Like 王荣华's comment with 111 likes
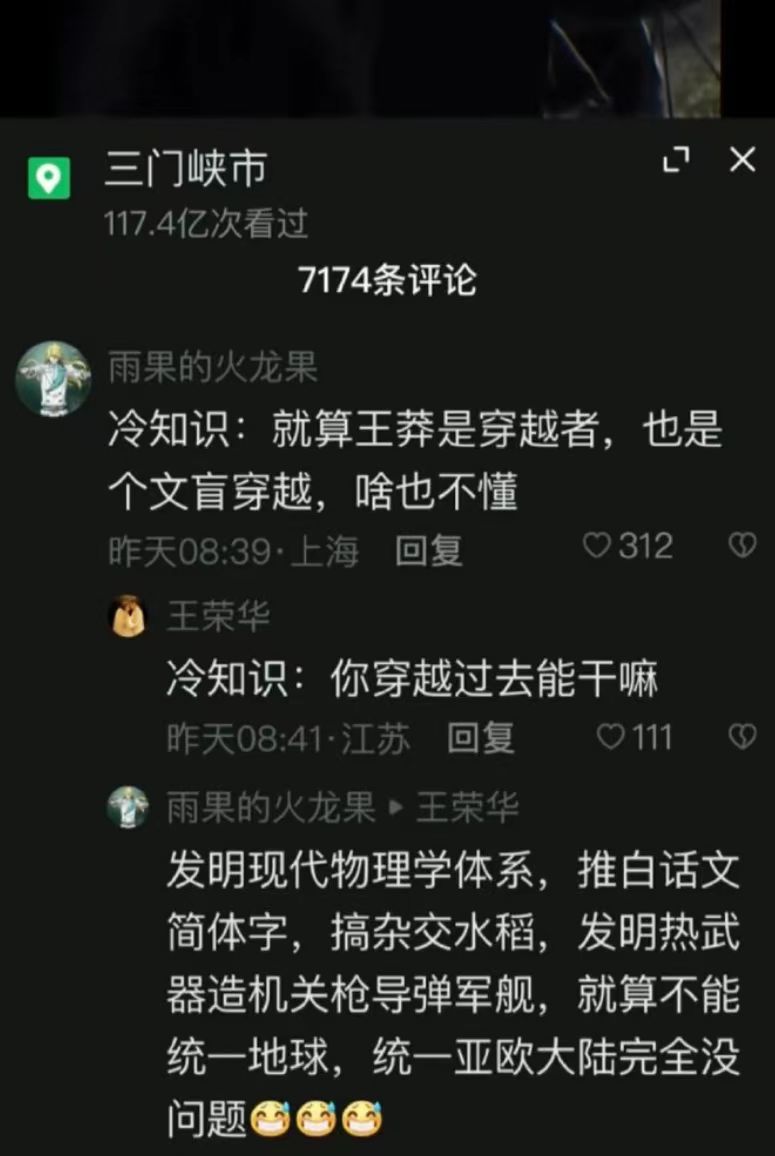Viewport: 775px width, 1156px height. [610, 738]
